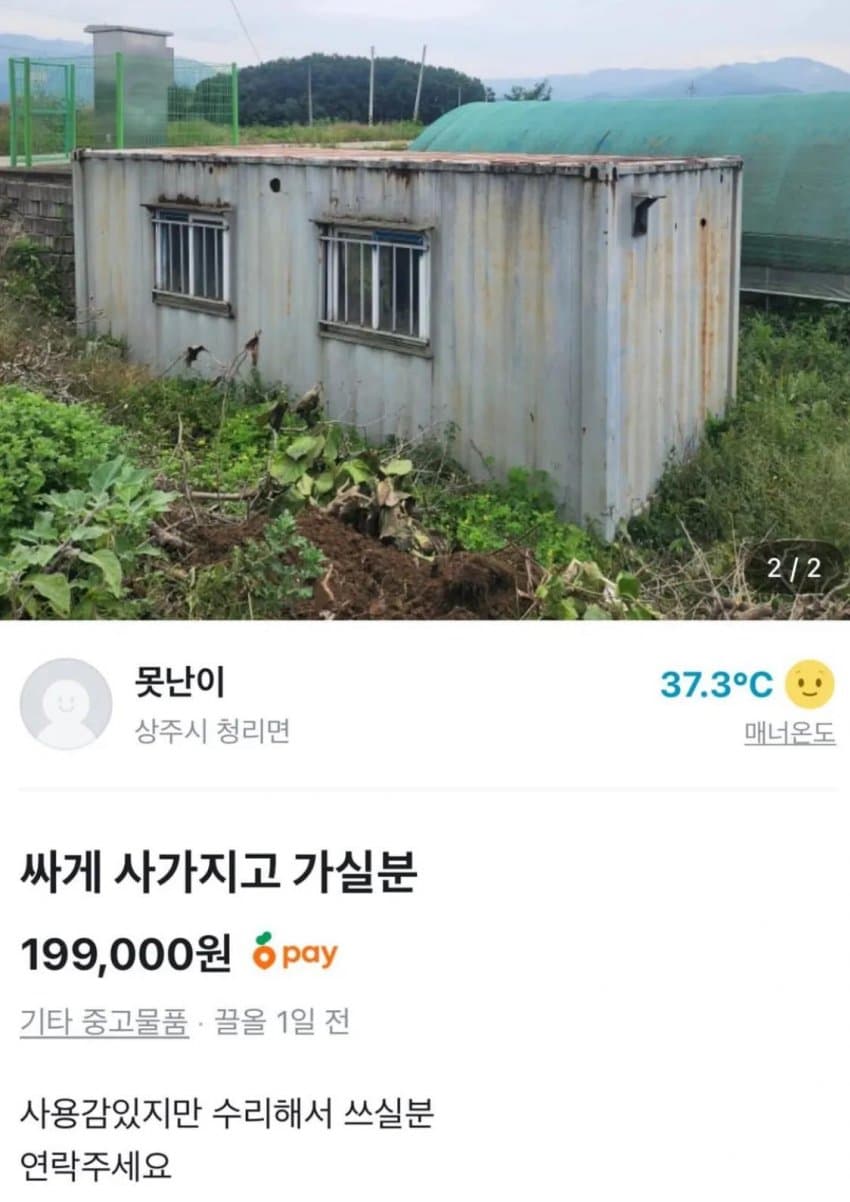The image size is (850, 1202).
Task: Open the container listing photo full screen
Action: (425, 310)
